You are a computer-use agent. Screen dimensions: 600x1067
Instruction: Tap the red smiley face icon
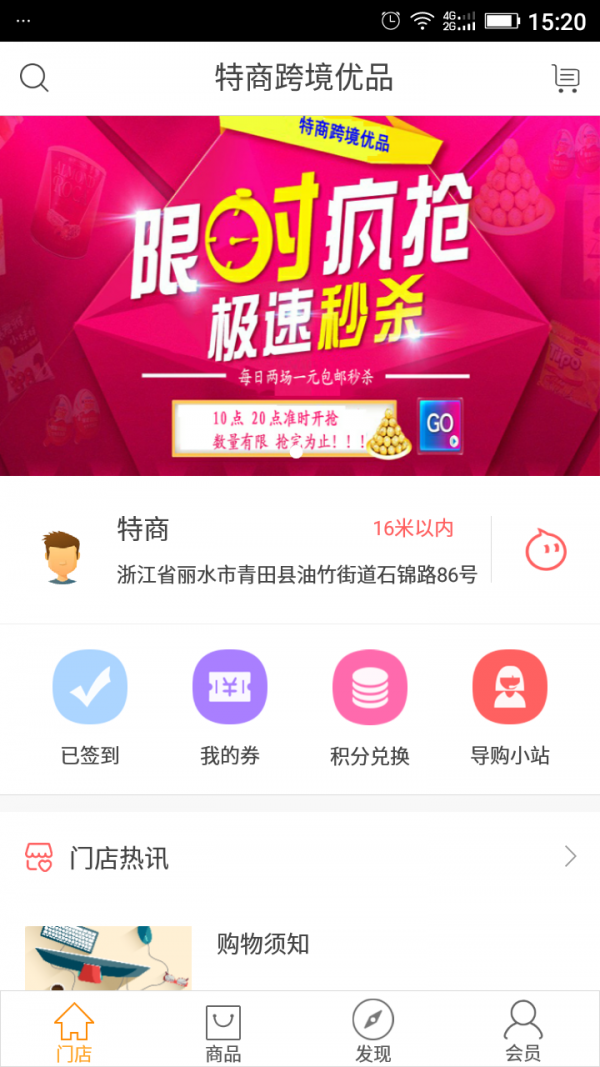546,550
